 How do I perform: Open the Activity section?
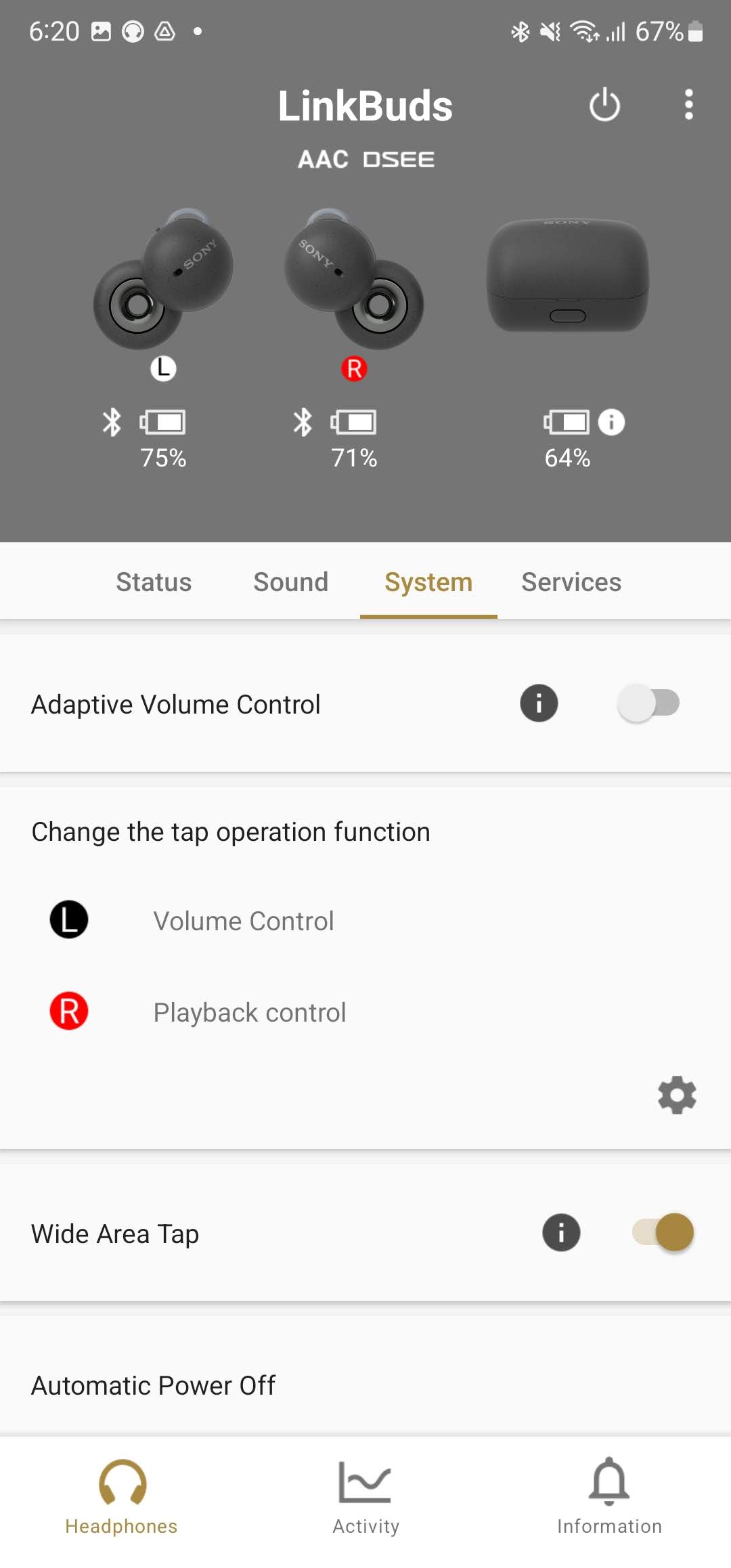(x=365, y=1498)
